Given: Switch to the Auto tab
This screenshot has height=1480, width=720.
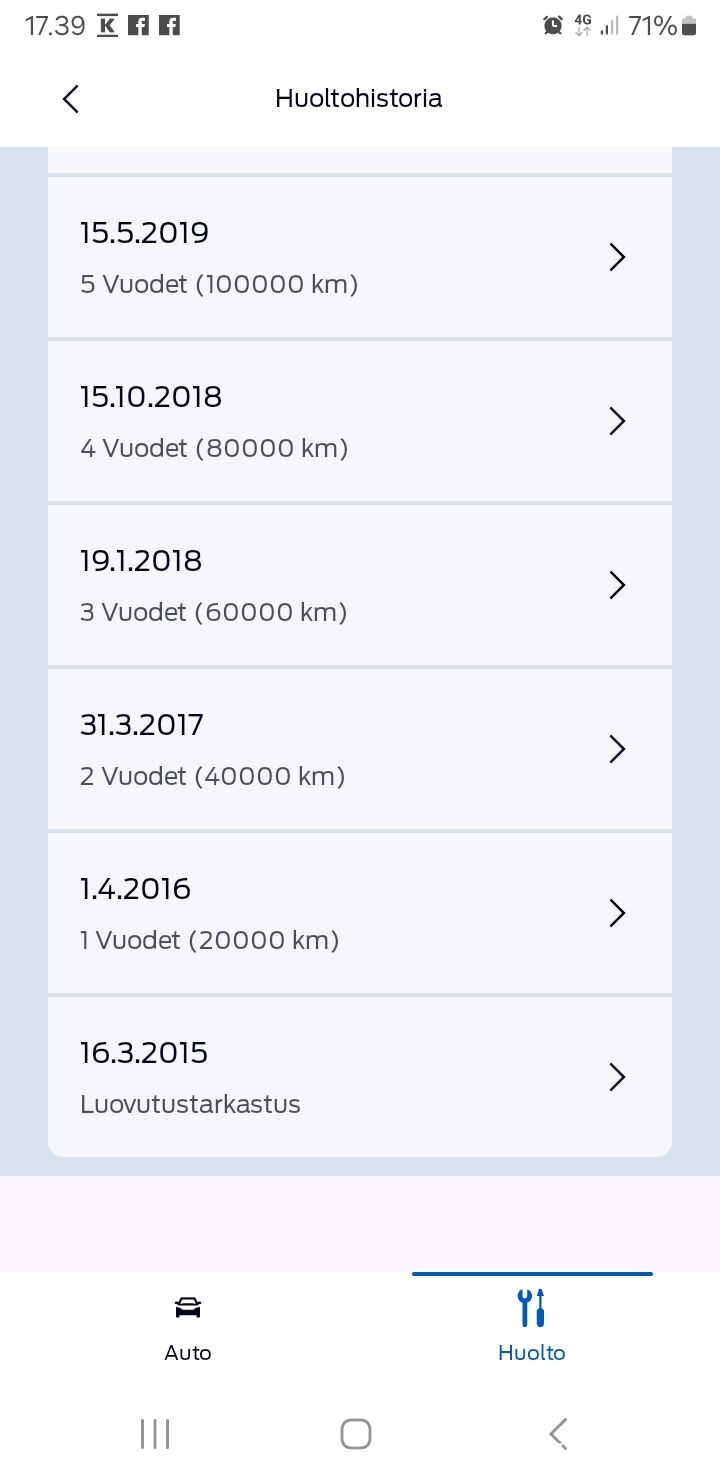Looking at the screenshot, I should click(188, 1326).
